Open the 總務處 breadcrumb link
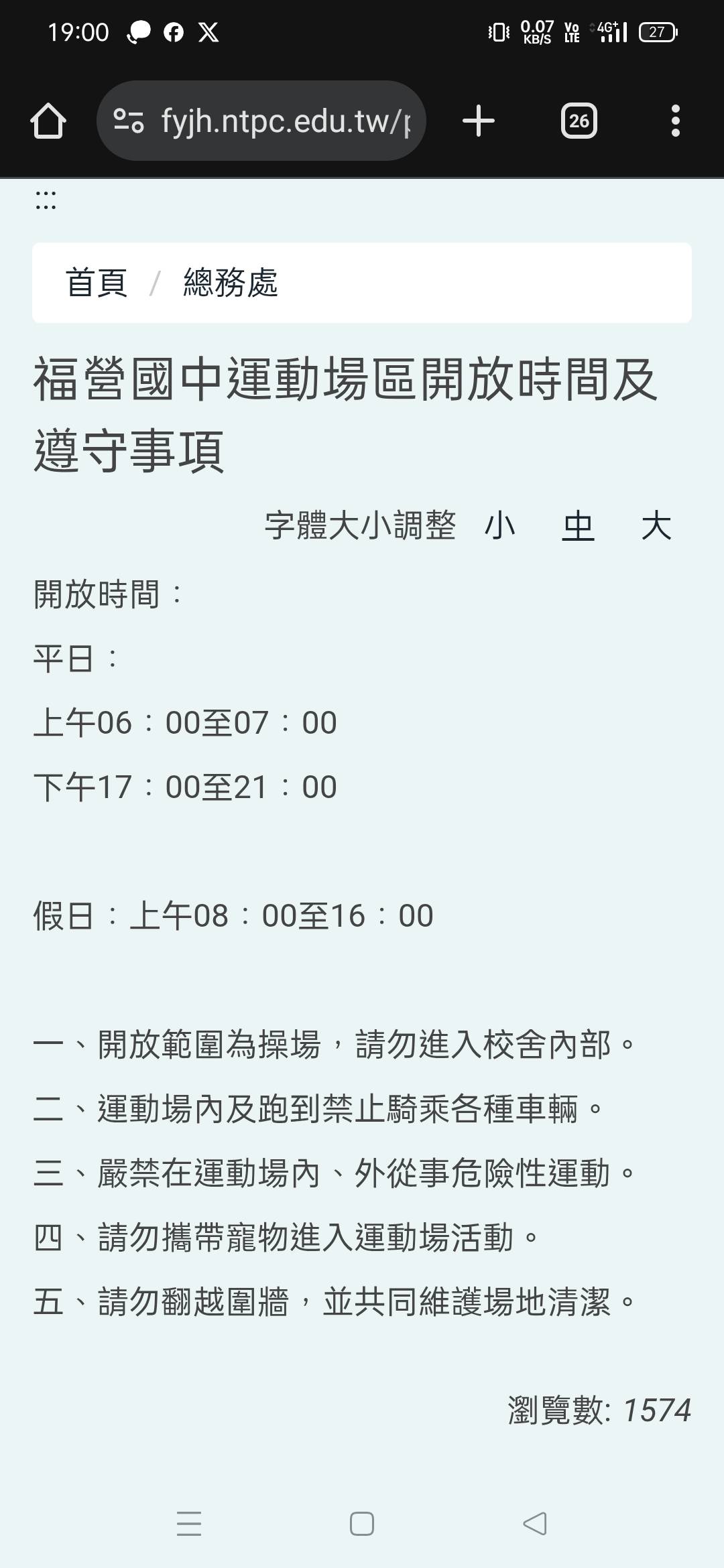The height and width of the screenshot is (1568, 724). pos(231,283)
